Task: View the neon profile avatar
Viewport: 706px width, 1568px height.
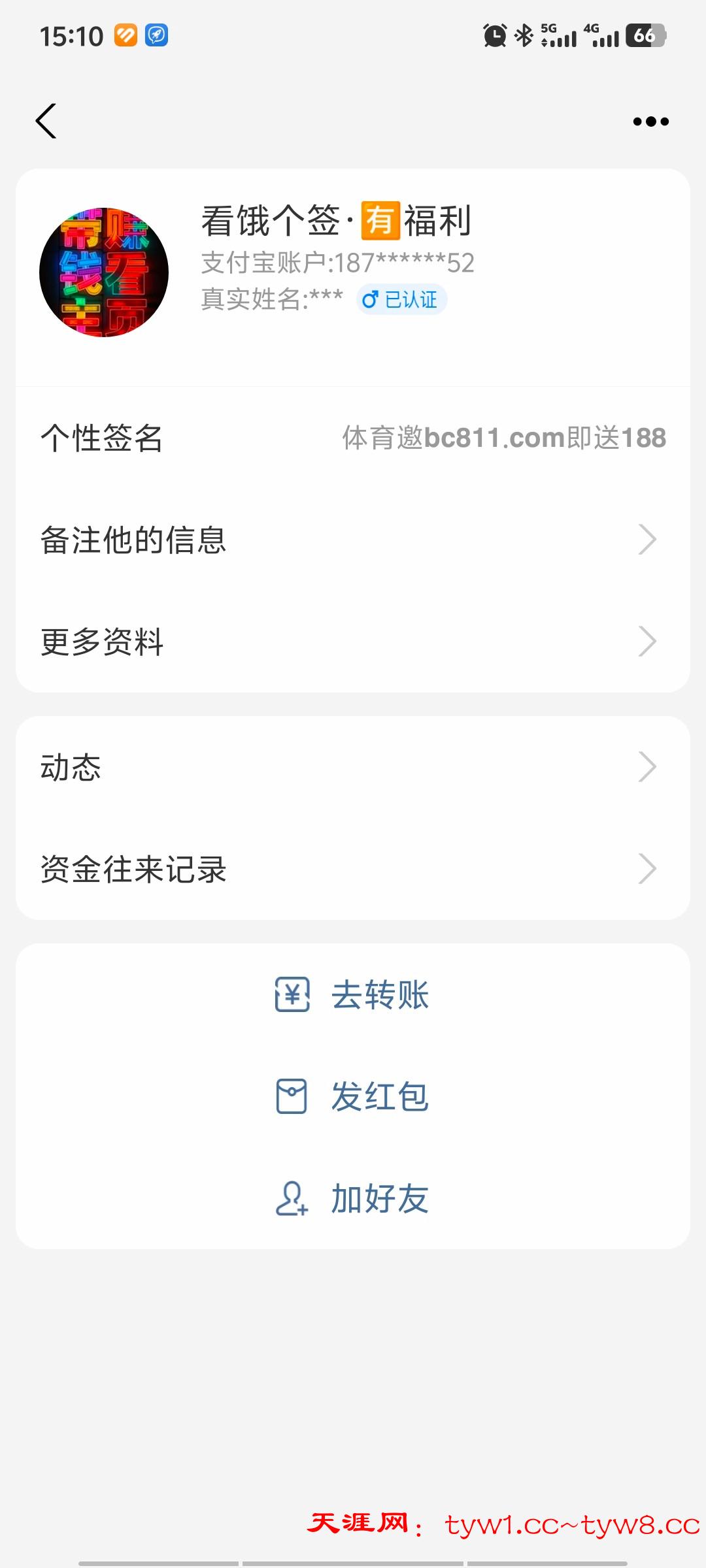Action: pos(104,272)
